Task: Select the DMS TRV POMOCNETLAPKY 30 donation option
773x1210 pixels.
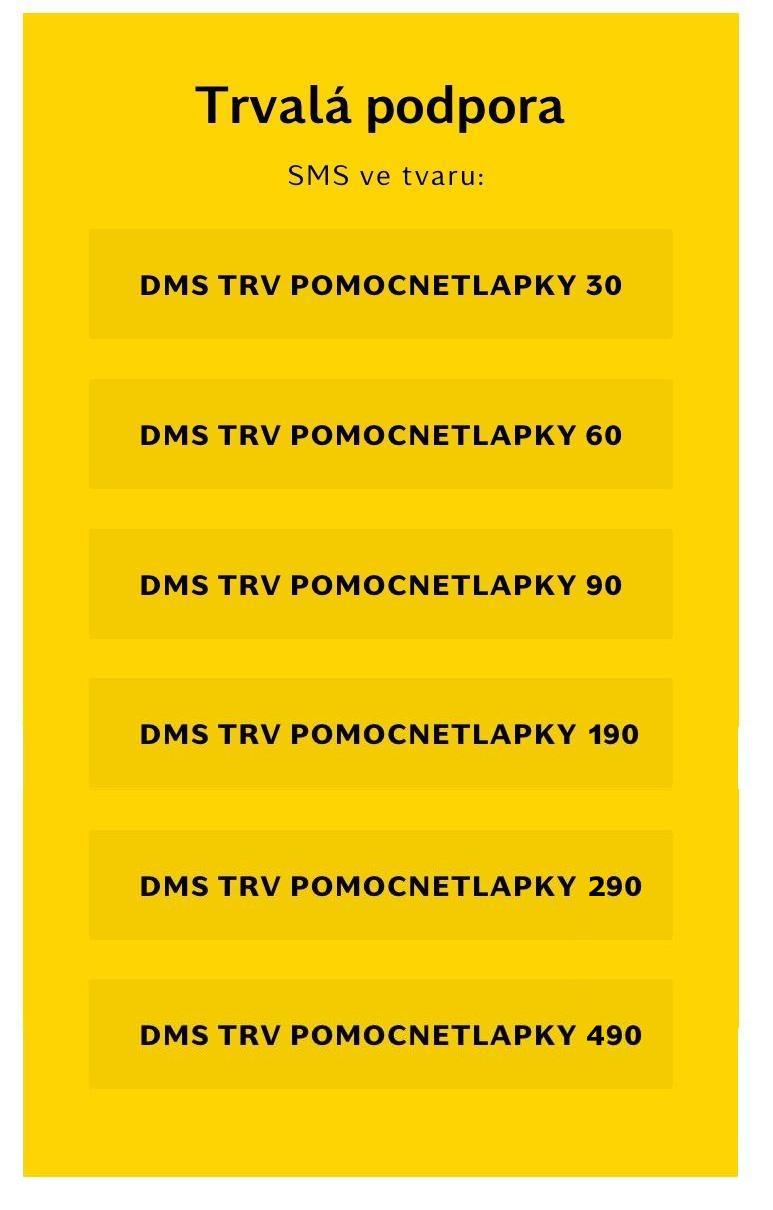Action: coord(382,283)
